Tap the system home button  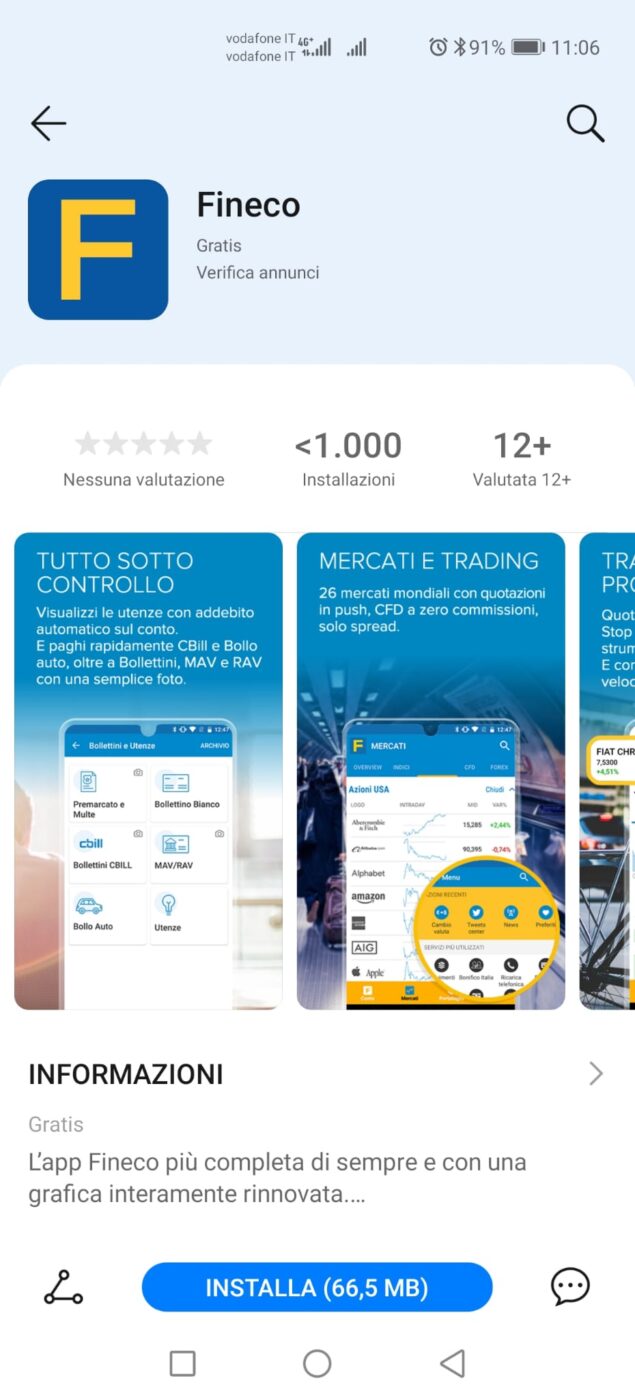(317, 1363)
